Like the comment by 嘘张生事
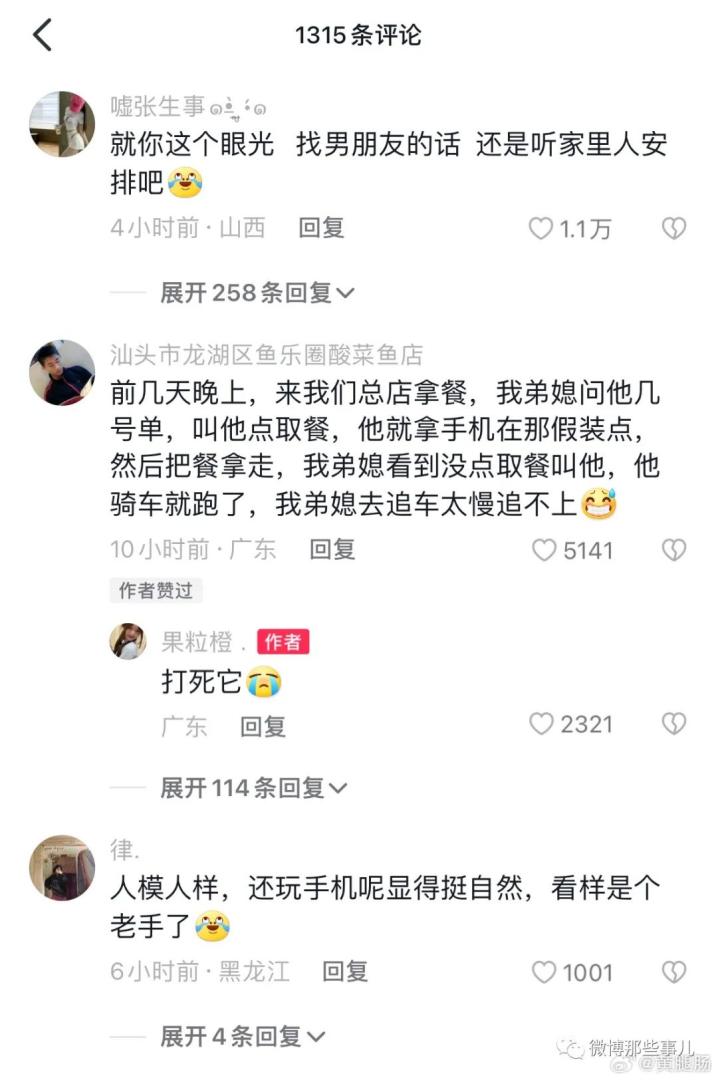718x1080 pixels. (x=541, y=229)
